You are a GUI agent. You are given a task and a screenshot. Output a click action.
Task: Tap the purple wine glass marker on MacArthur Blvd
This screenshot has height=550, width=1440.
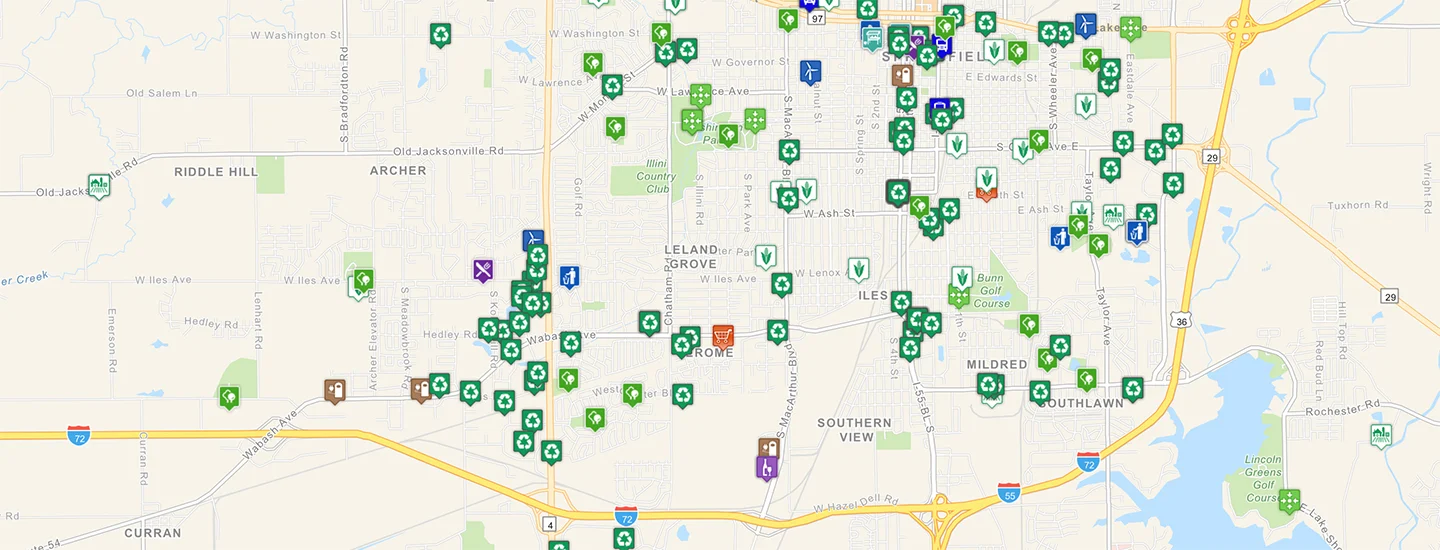pos(767,466)
